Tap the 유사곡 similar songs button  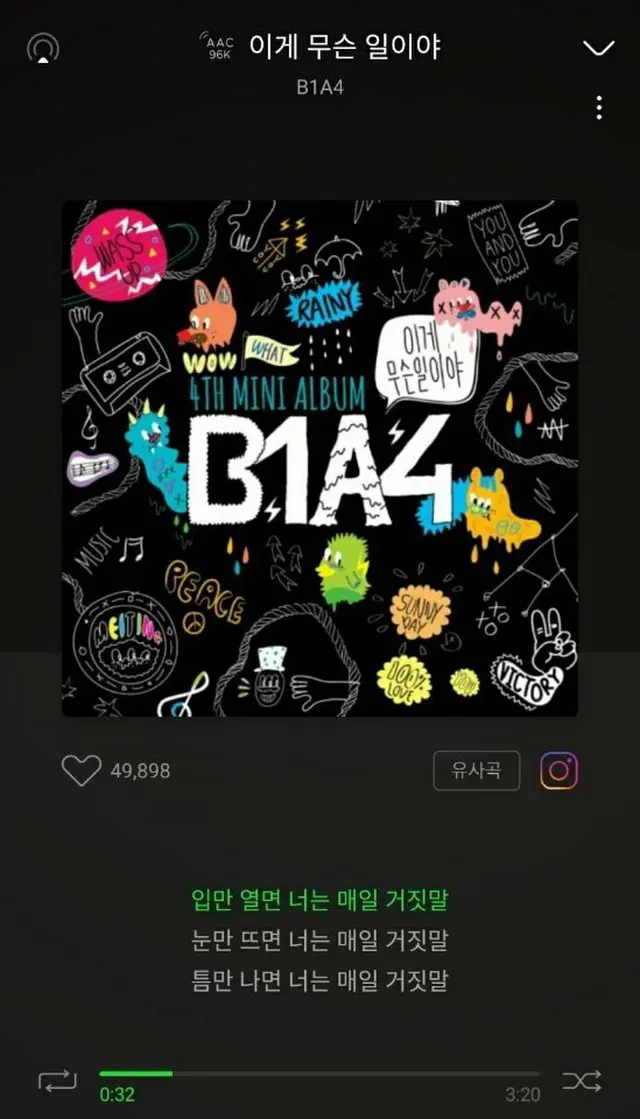(x=476, y=770)
